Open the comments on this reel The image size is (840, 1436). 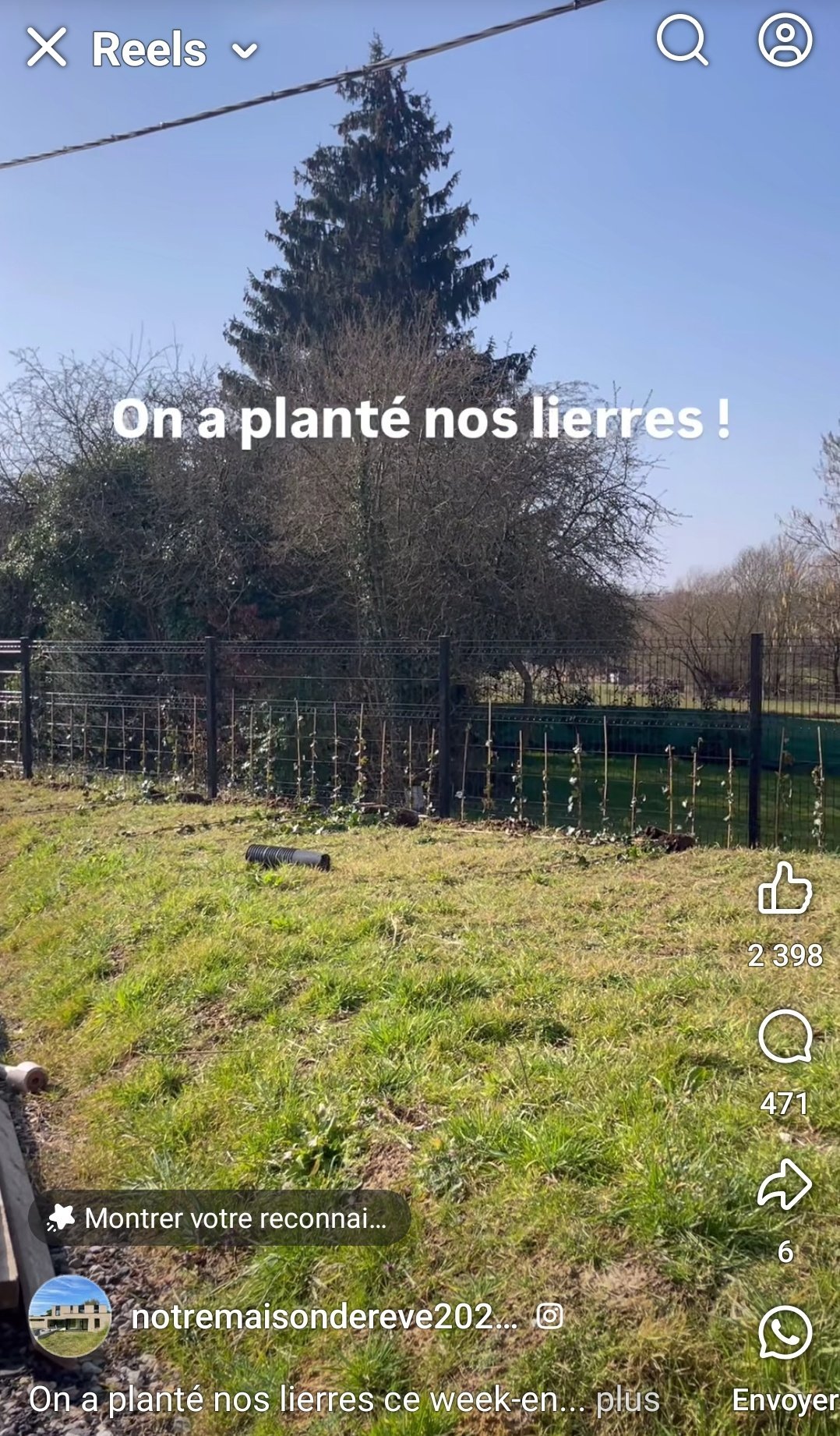point(785,1037)
